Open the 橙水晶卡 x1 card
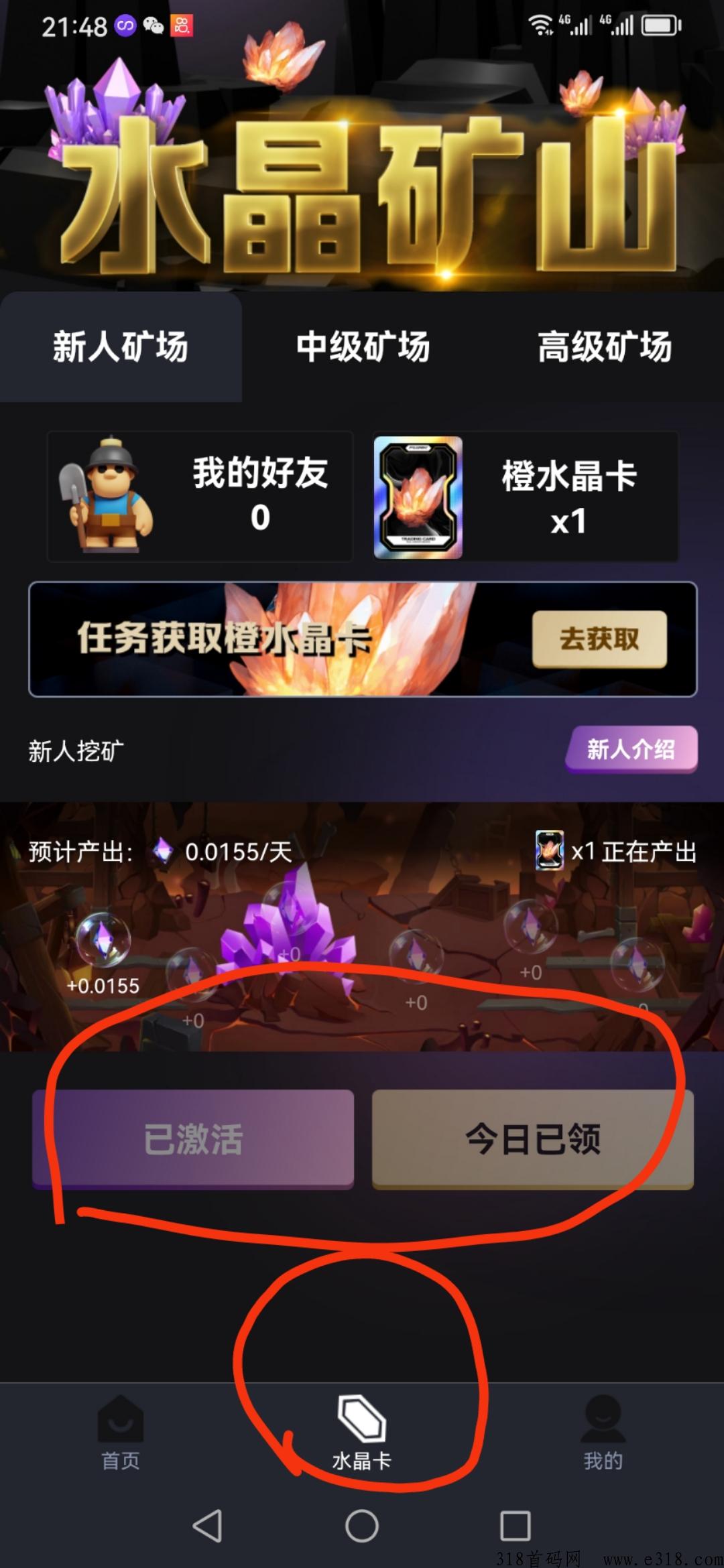 526,496
